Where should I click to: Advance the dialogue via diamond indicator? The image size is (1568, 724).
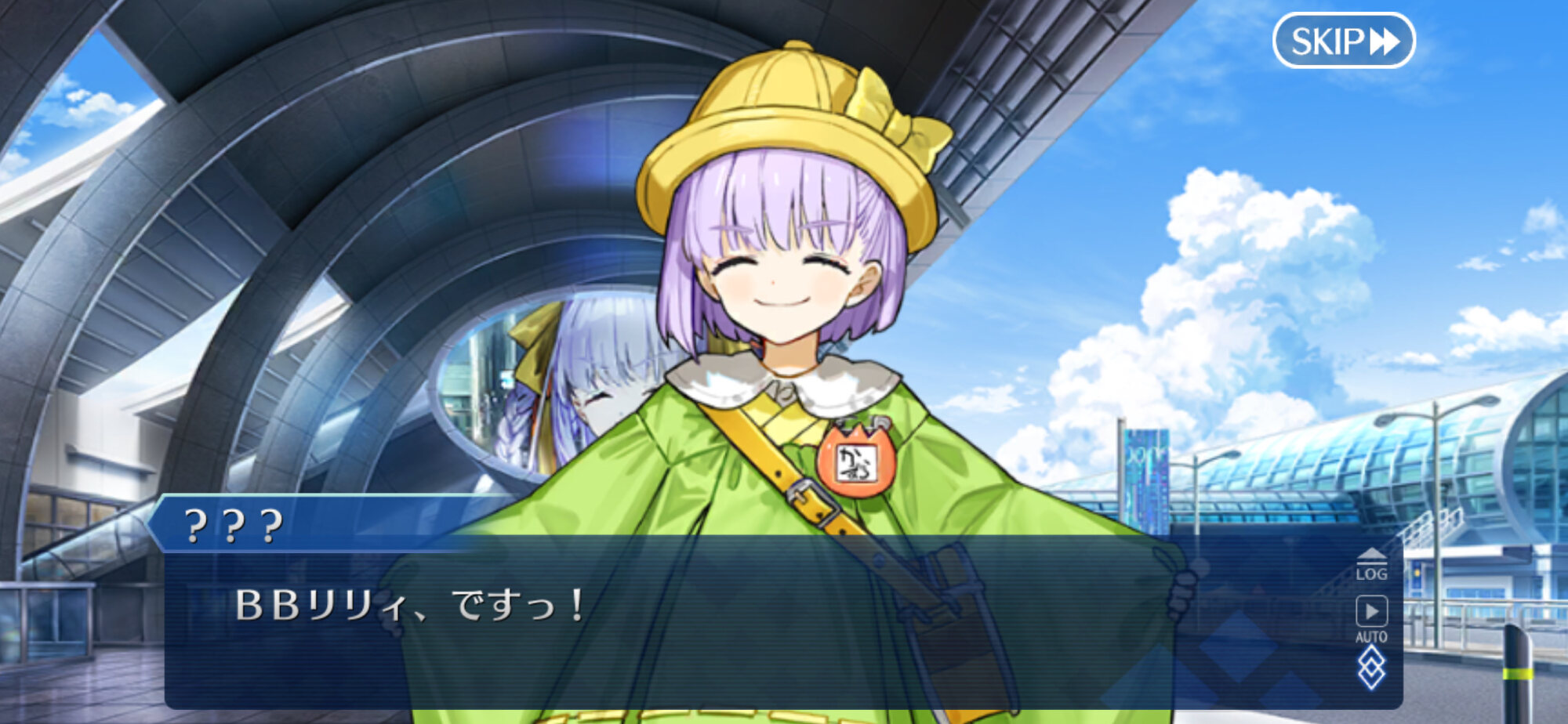point(1371,670)
